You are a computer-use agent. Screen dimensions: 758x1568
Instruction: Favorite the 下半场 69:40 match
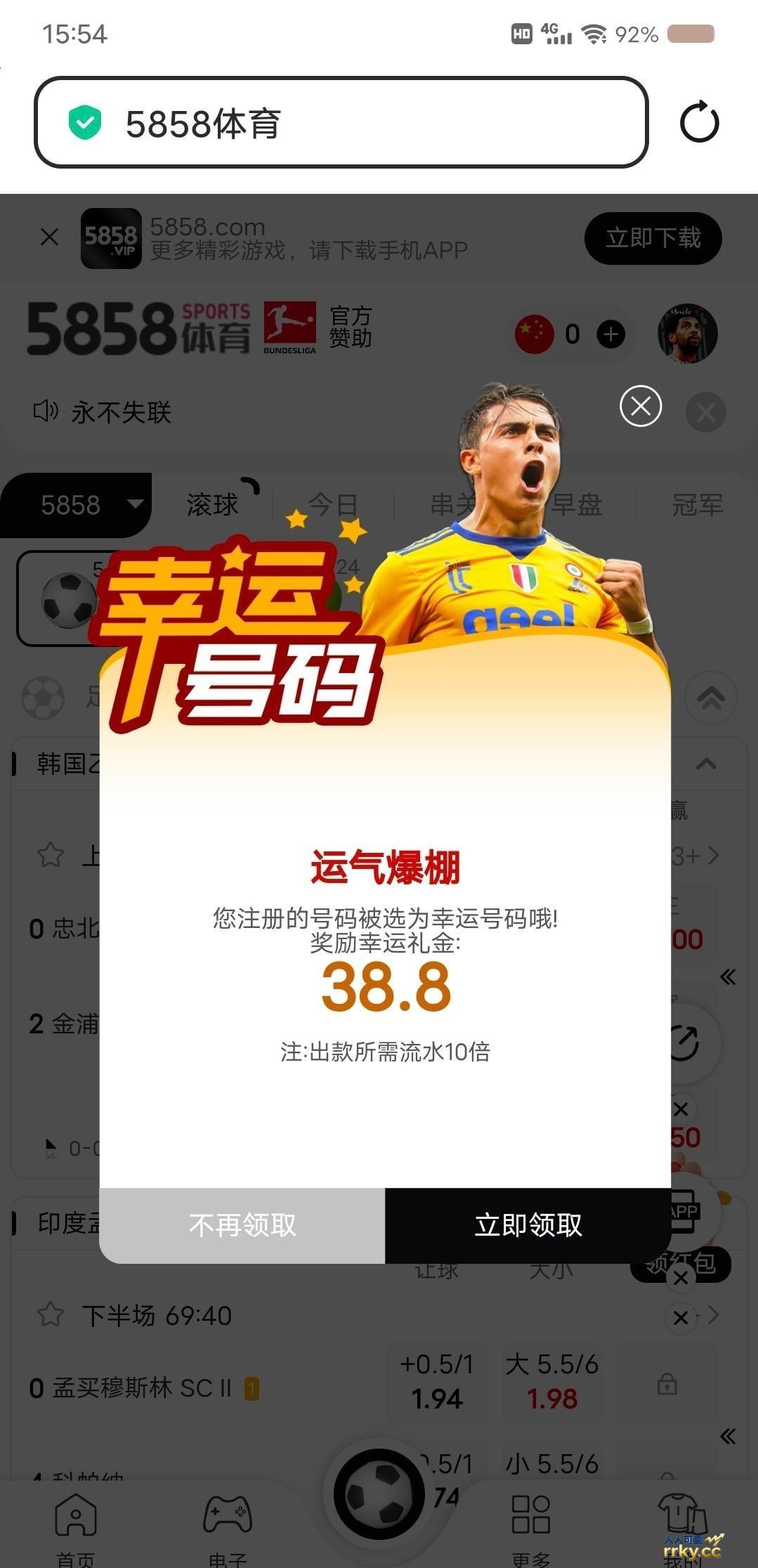(x=51, y=1314)
